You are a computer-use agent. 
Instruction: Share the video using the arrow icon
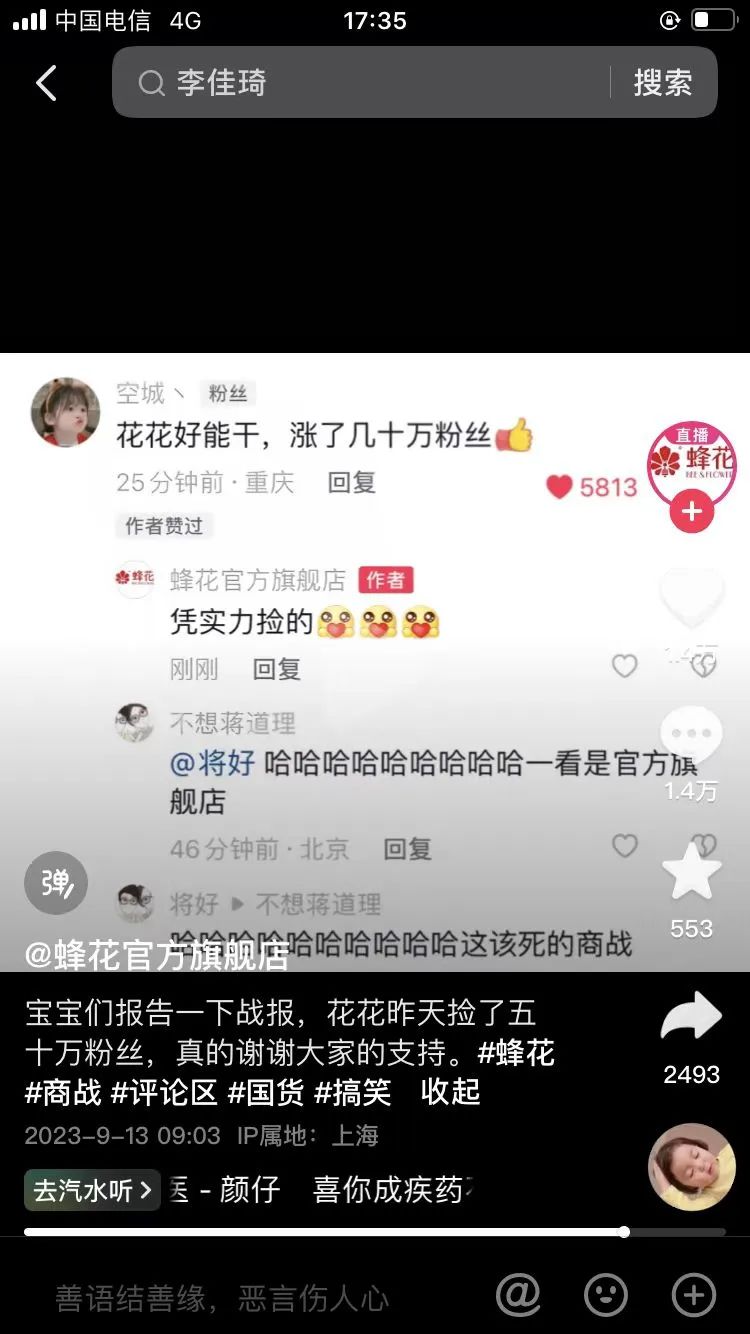(x=691, y=1018)
